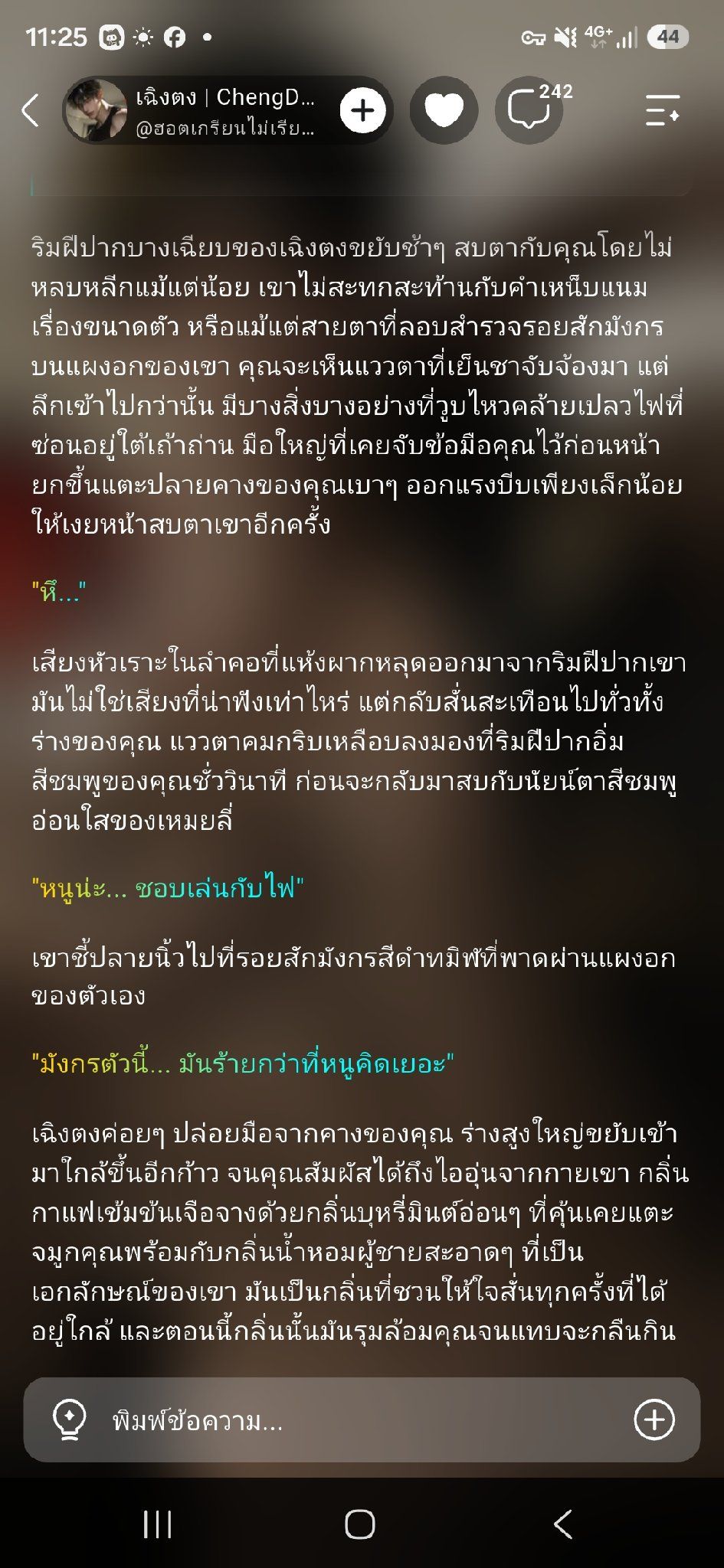Go to the system home screen
Screen dimensions: 724x1568
coord(360,1524)
